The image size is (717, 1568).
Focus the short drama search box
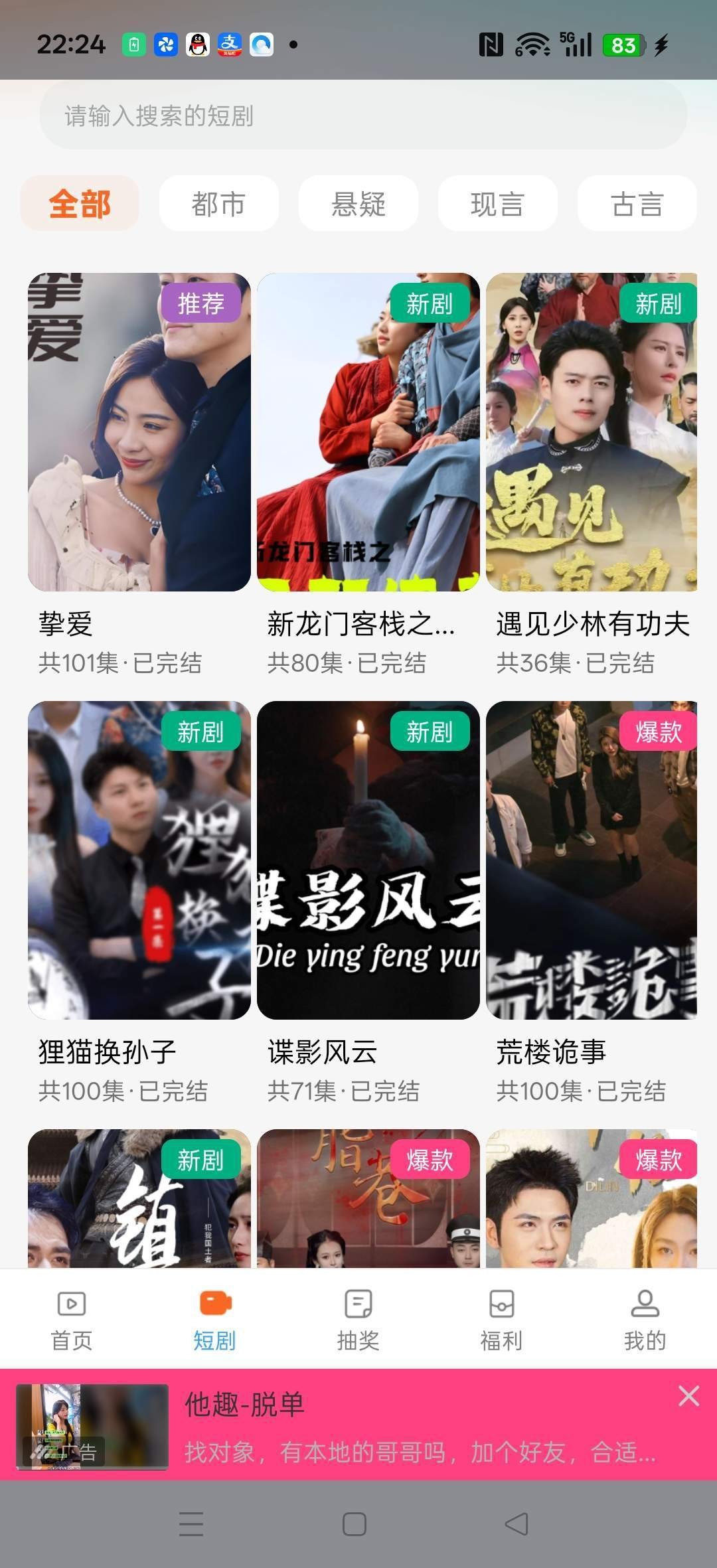click(362, 116)
